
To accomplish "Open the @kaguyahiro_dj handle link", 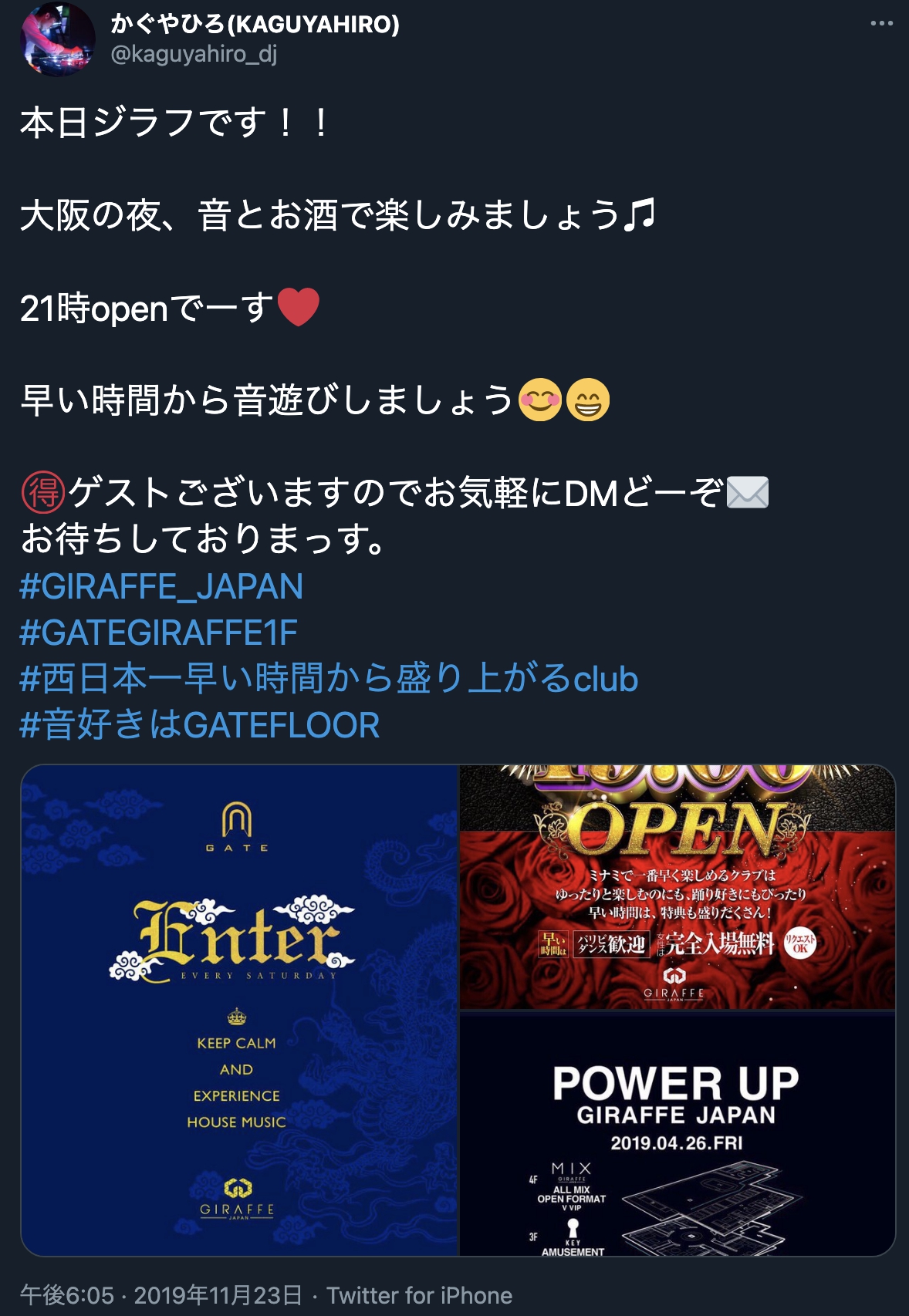I will (x=194, y=54).
